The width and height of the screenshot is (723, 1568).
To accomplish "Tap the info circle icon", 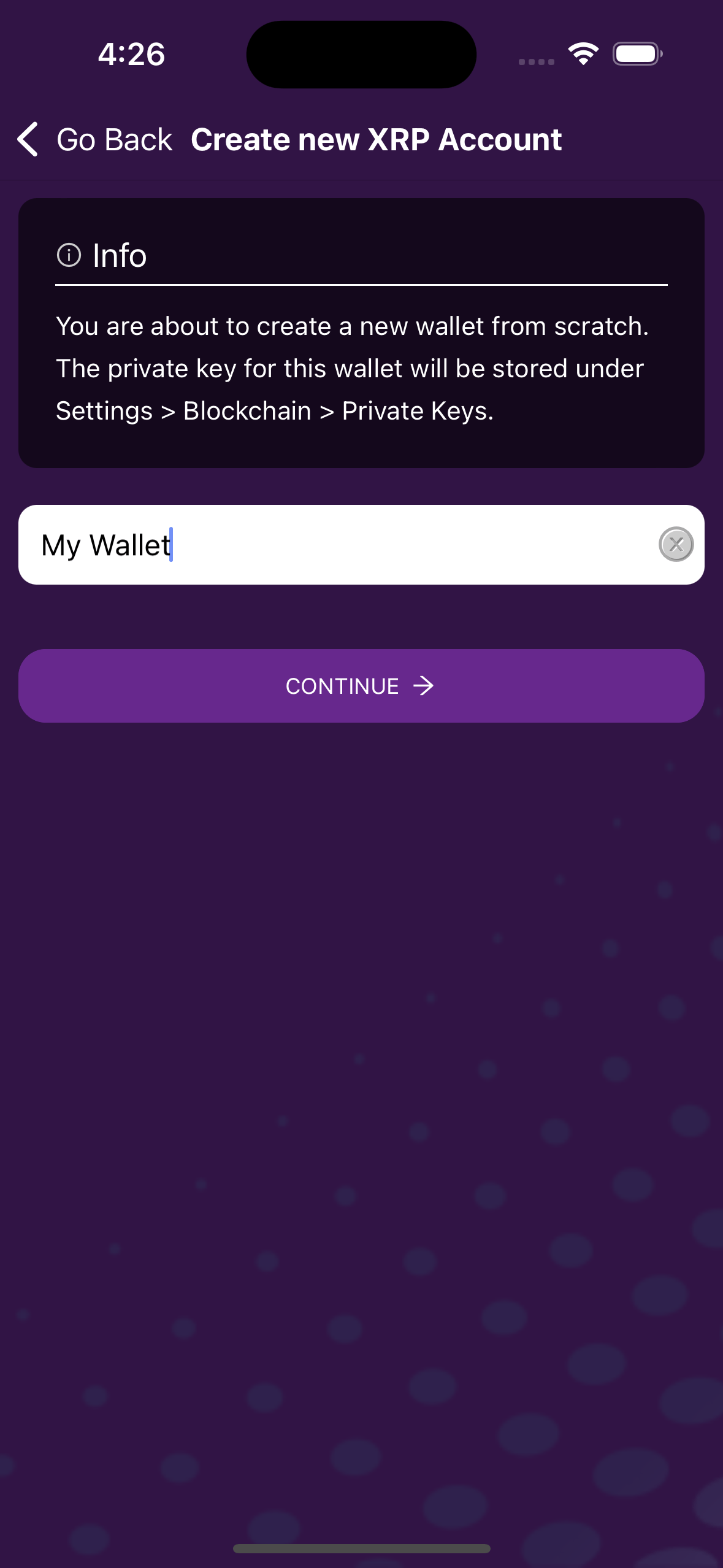I will 69,255.
